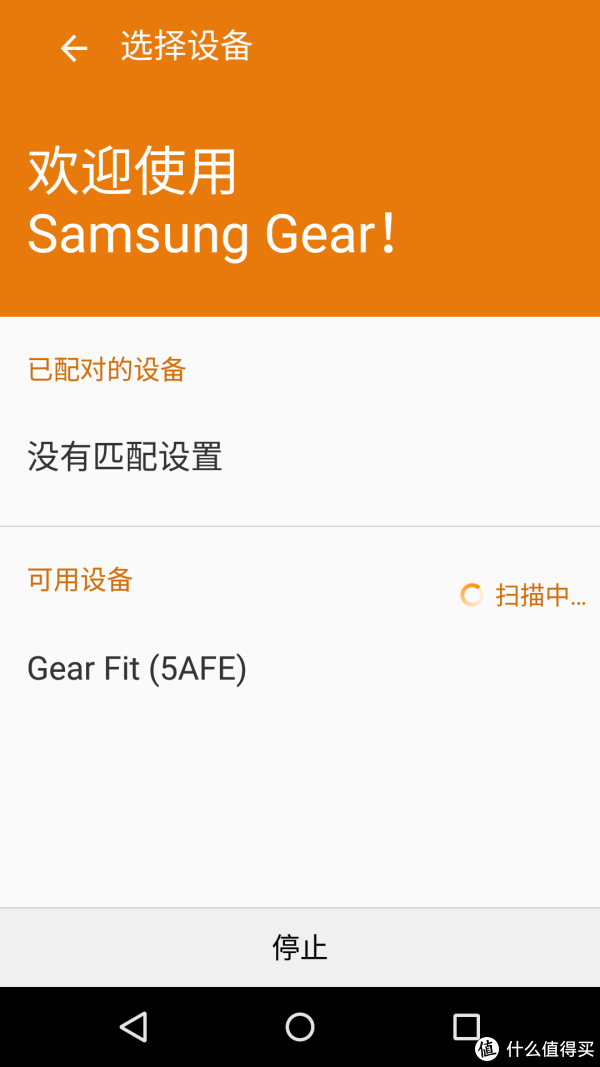Image resolution: width=600 pixels, height=1067 pixels.
Task: Tap the 停止 button to stop scanning
Action: [x=300, y=947]
